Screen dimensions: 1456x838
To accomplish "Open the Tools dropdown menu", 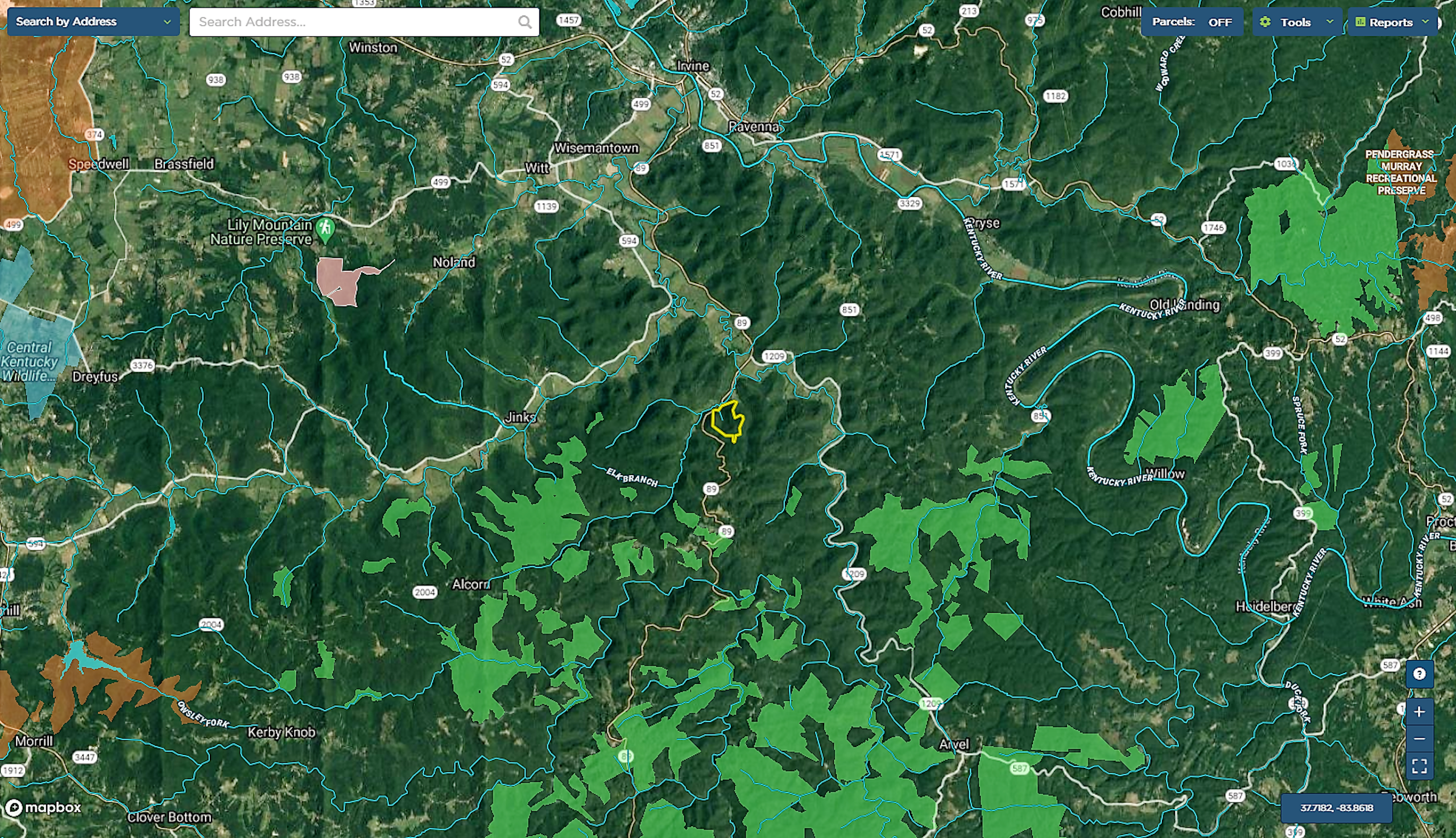I will point(1296,22).
